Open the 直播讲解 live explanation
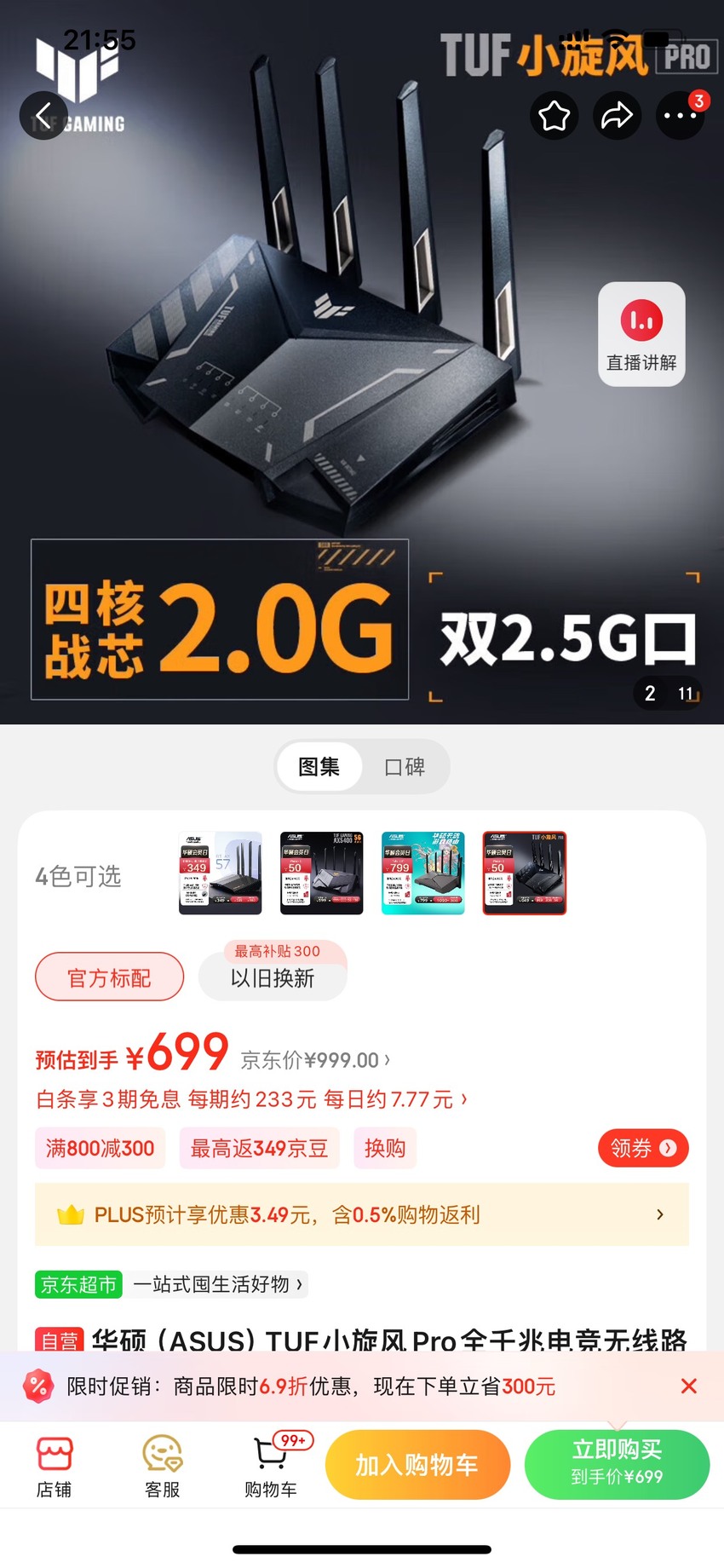Image resolution: width=724 pixels, height=1568 pixels. 641,334
